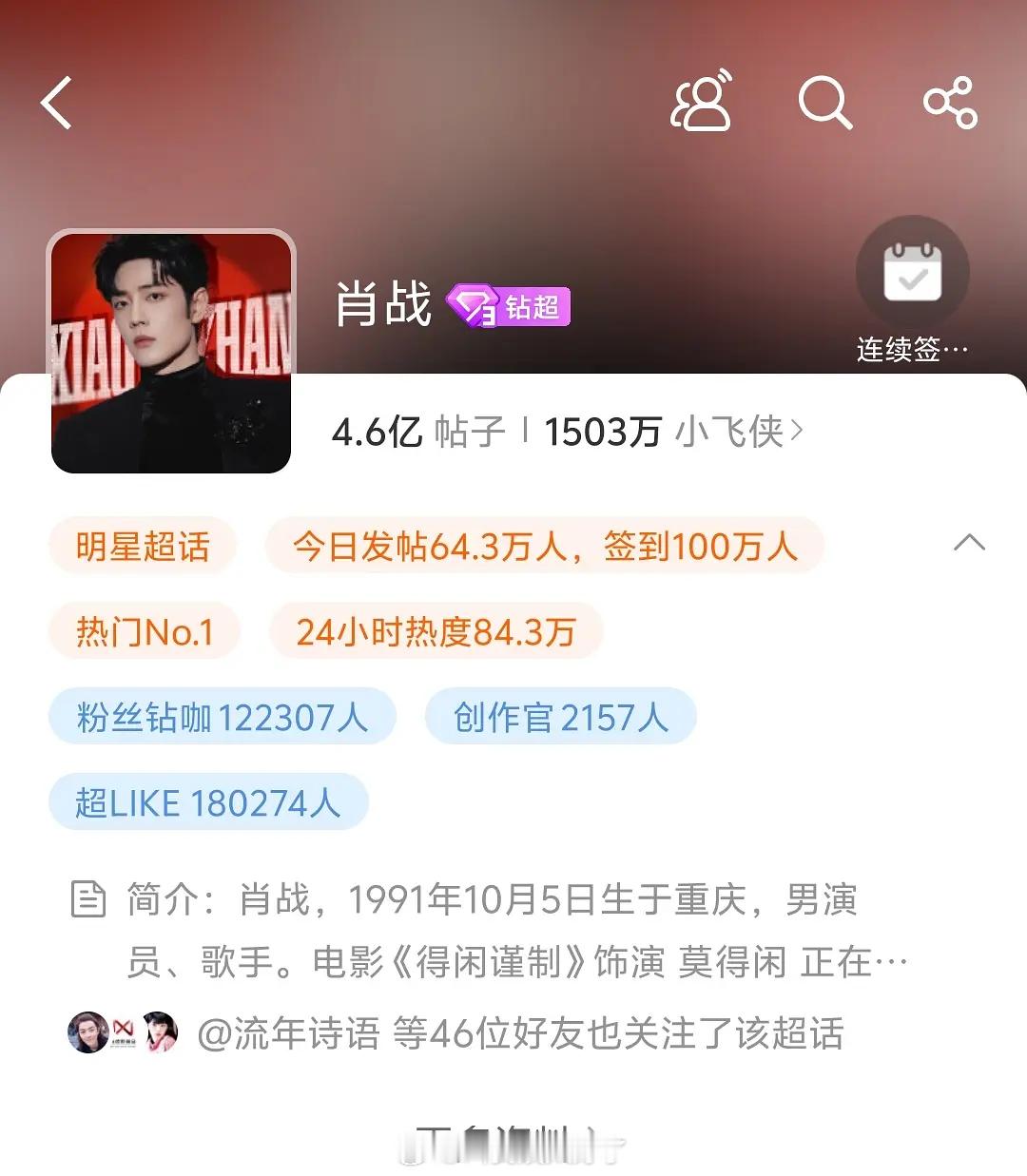
Task: Open the search function
Action: (824, 104)
